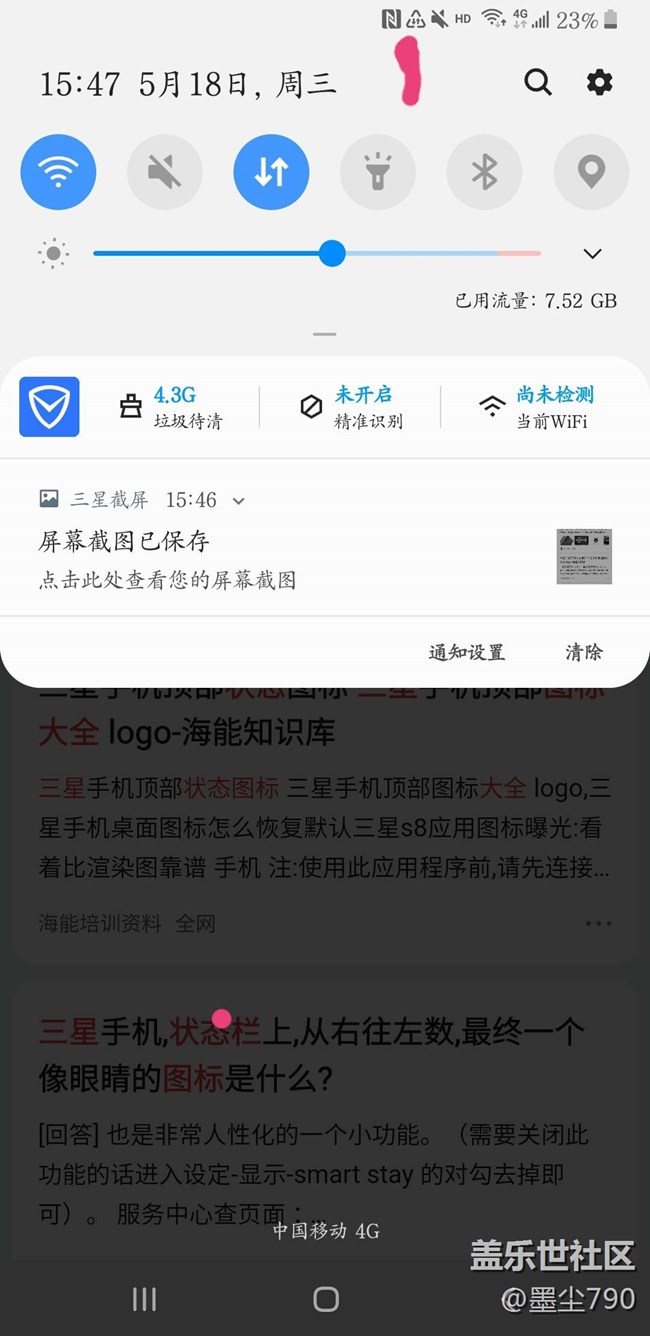Expand the 三星截屏 notification arrow
650x1336 pixels.
[x=238, y=500]
